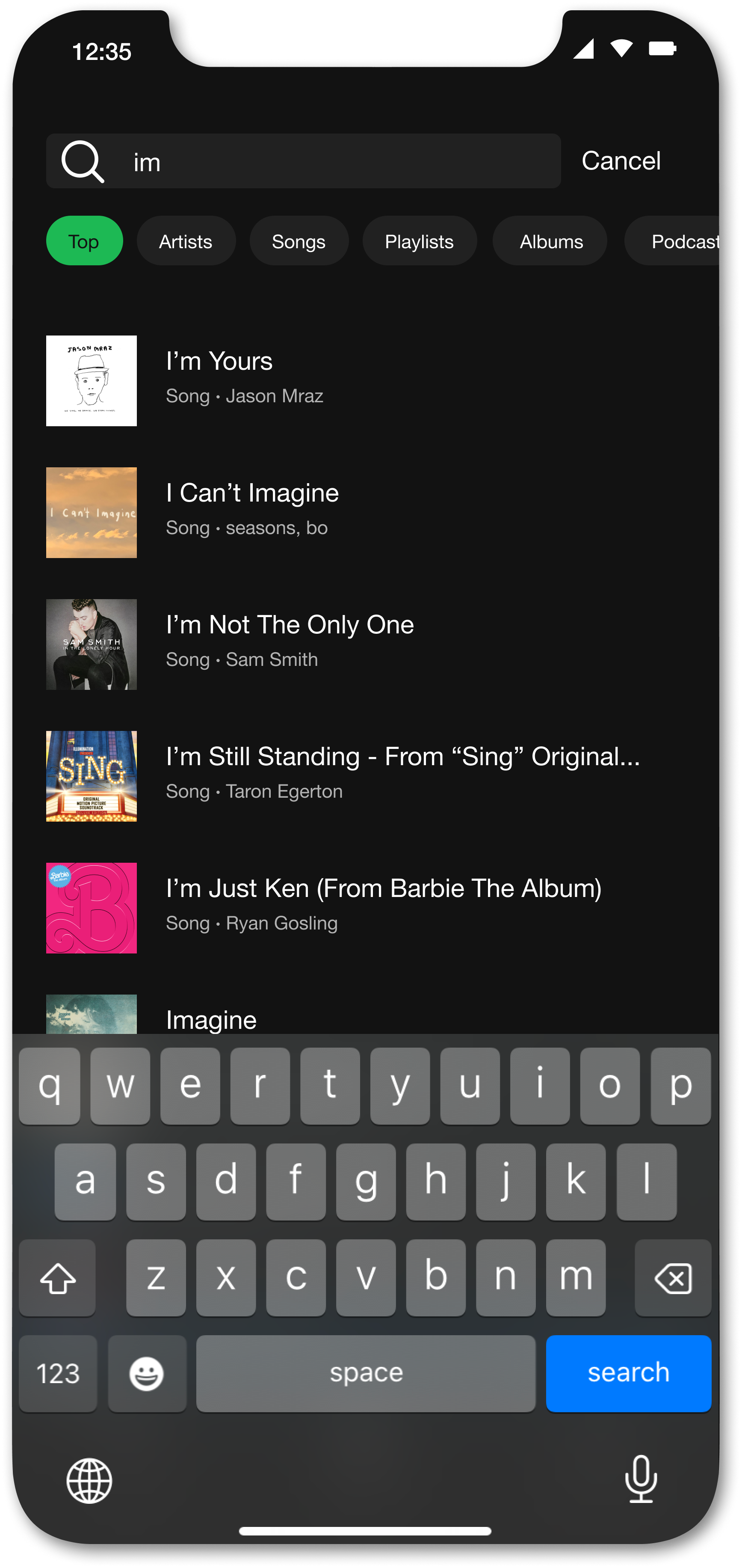742x1568 pixels.
Task: Tap the blue search key on keyboard
Action: tap(628, 1372)
